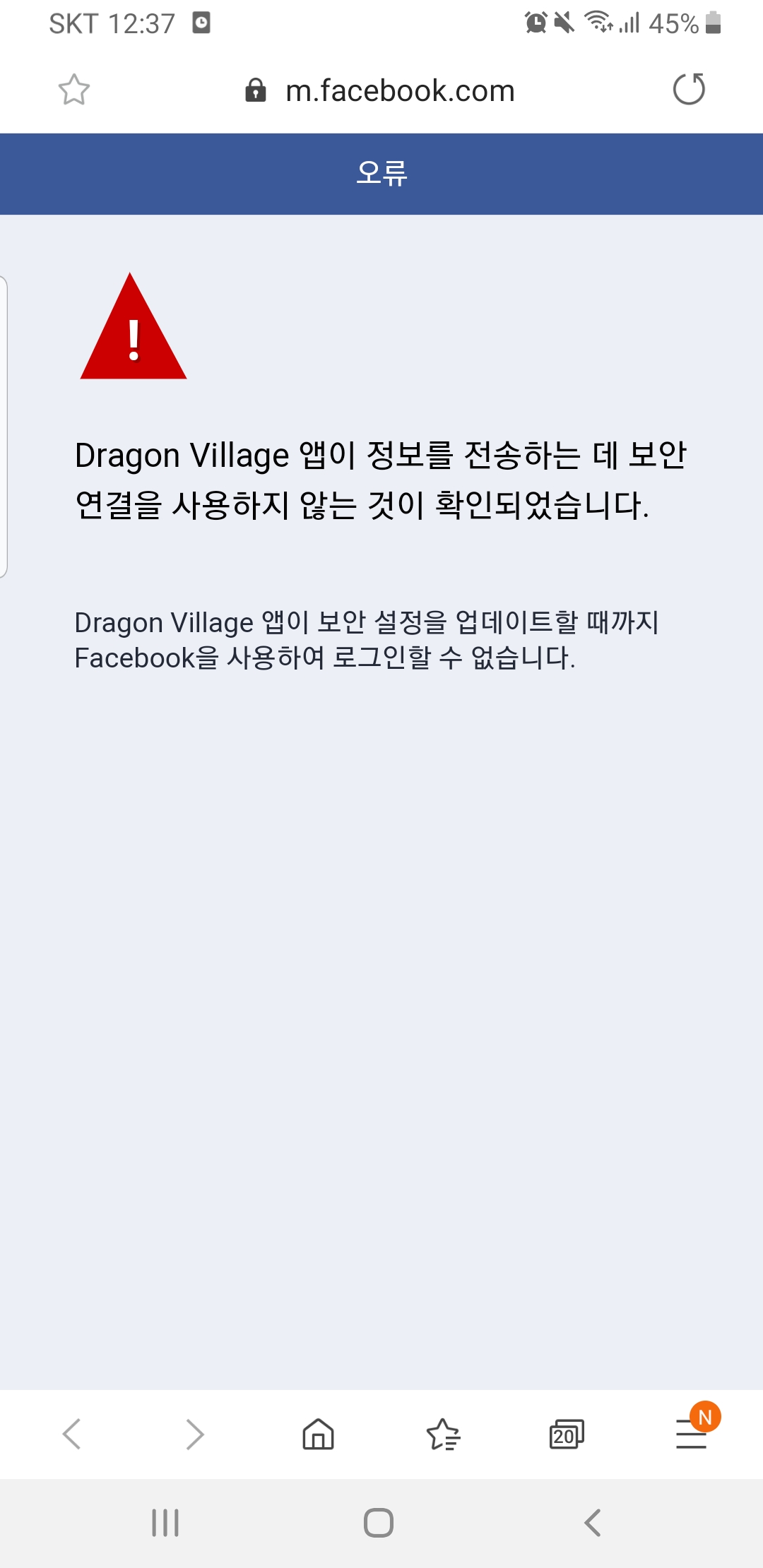View the 20 open tabs
The width and height of the screenshot is (763, 1568).
(567, 1434)
